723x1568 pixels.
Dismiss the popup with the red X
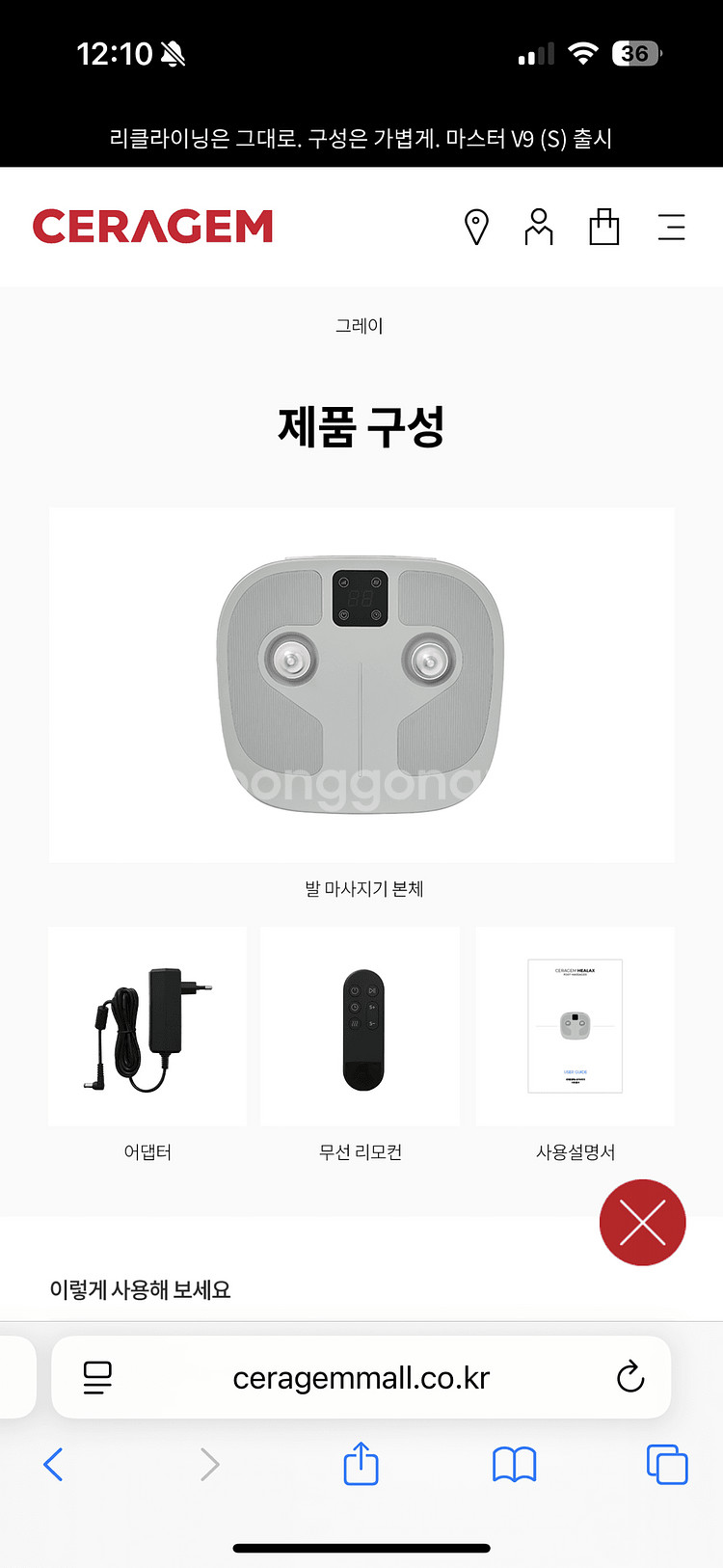[x=642, y=1223]
